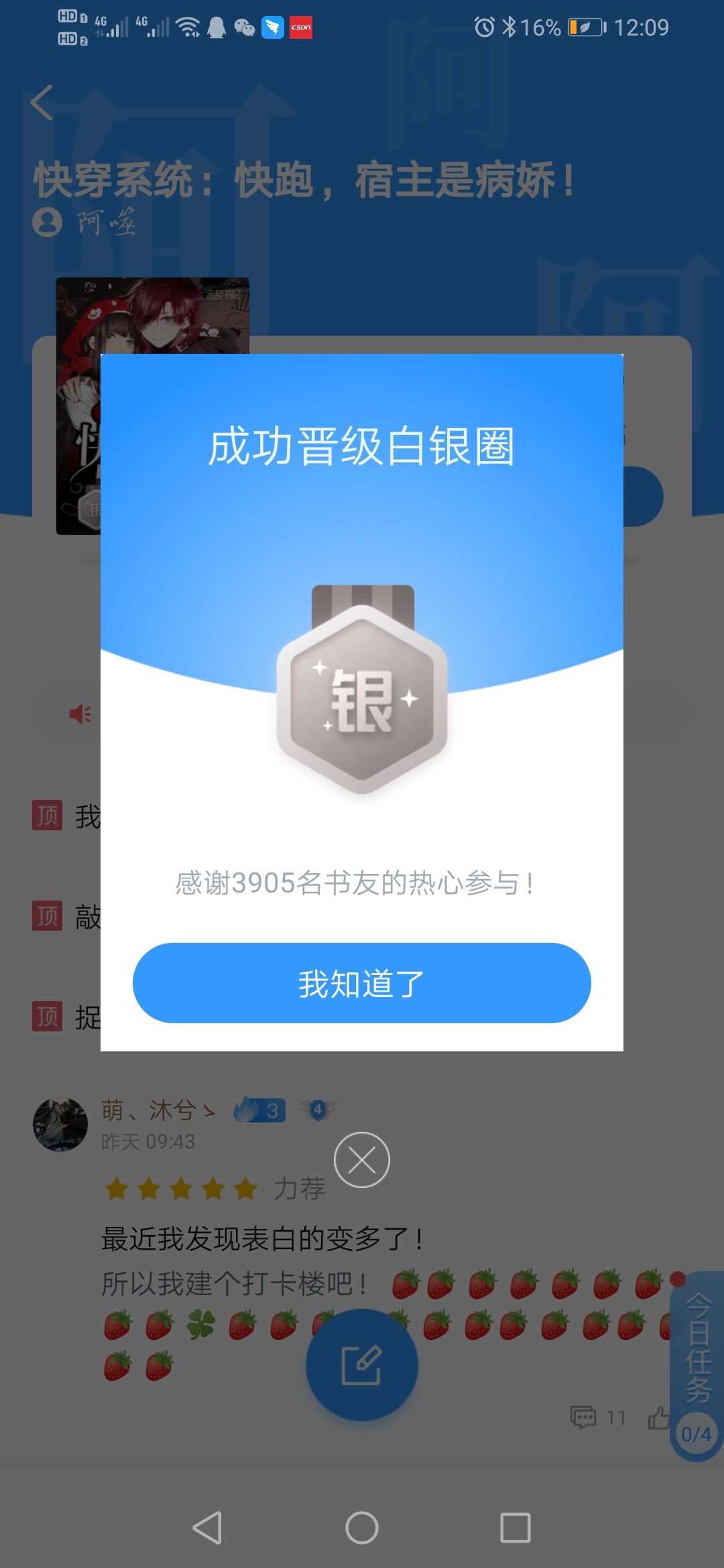Open 萌、沐兮's profile avatar
724x1568 pixels.
point(60,1124)
